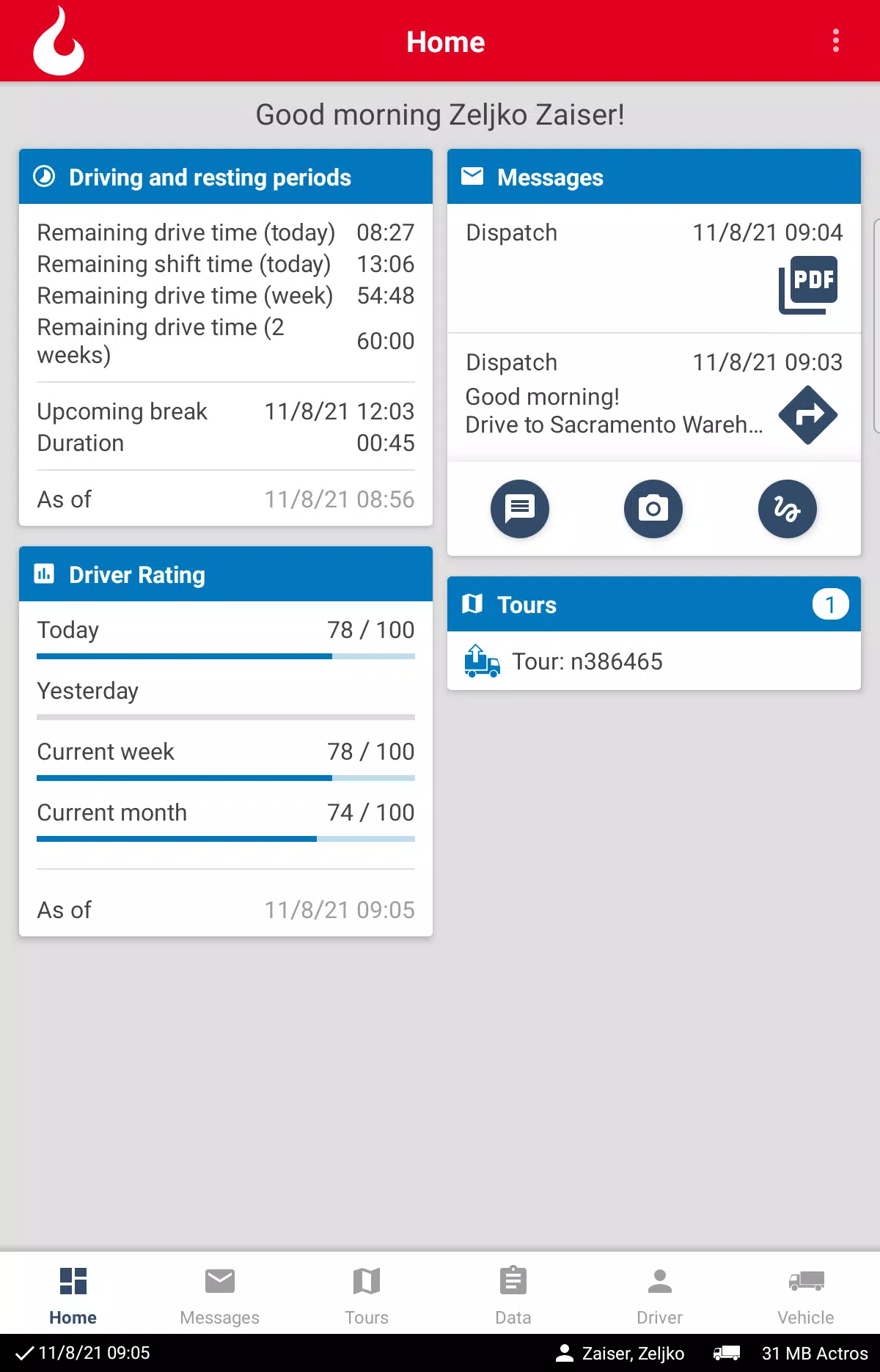880x1372 pixels.
Task: Start navigation to Sacramento Warehouse
Action: click(807, 415)
